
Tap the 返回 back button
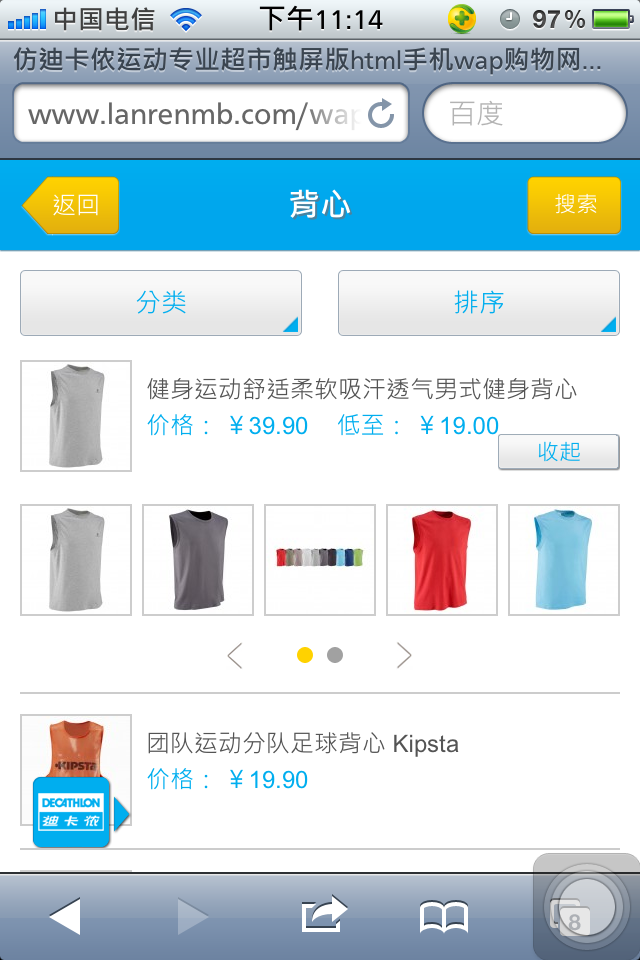click(x=73, y=205)
